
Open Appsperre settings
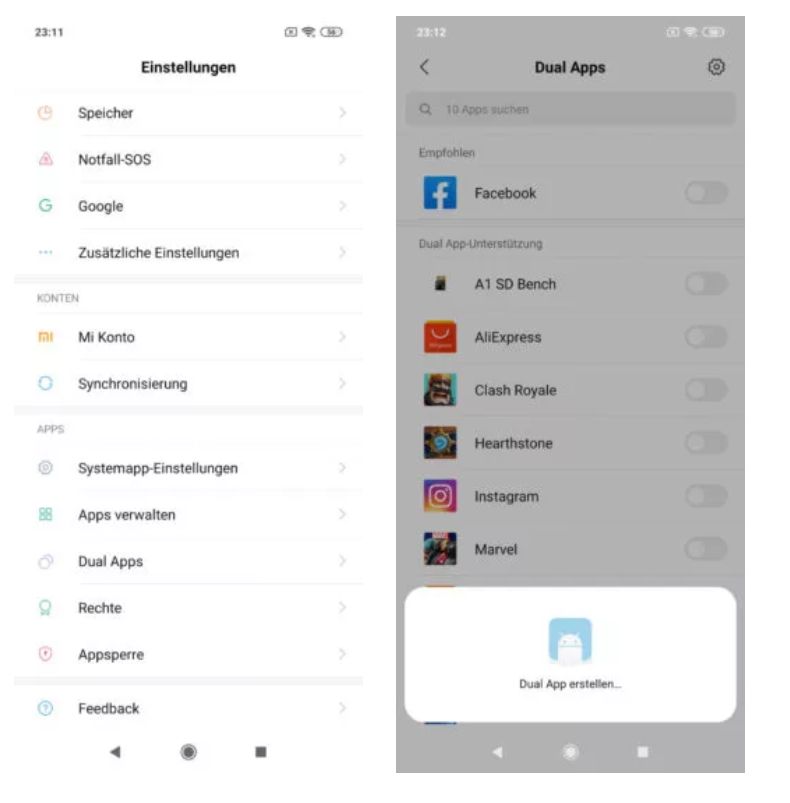pos(188,654)
